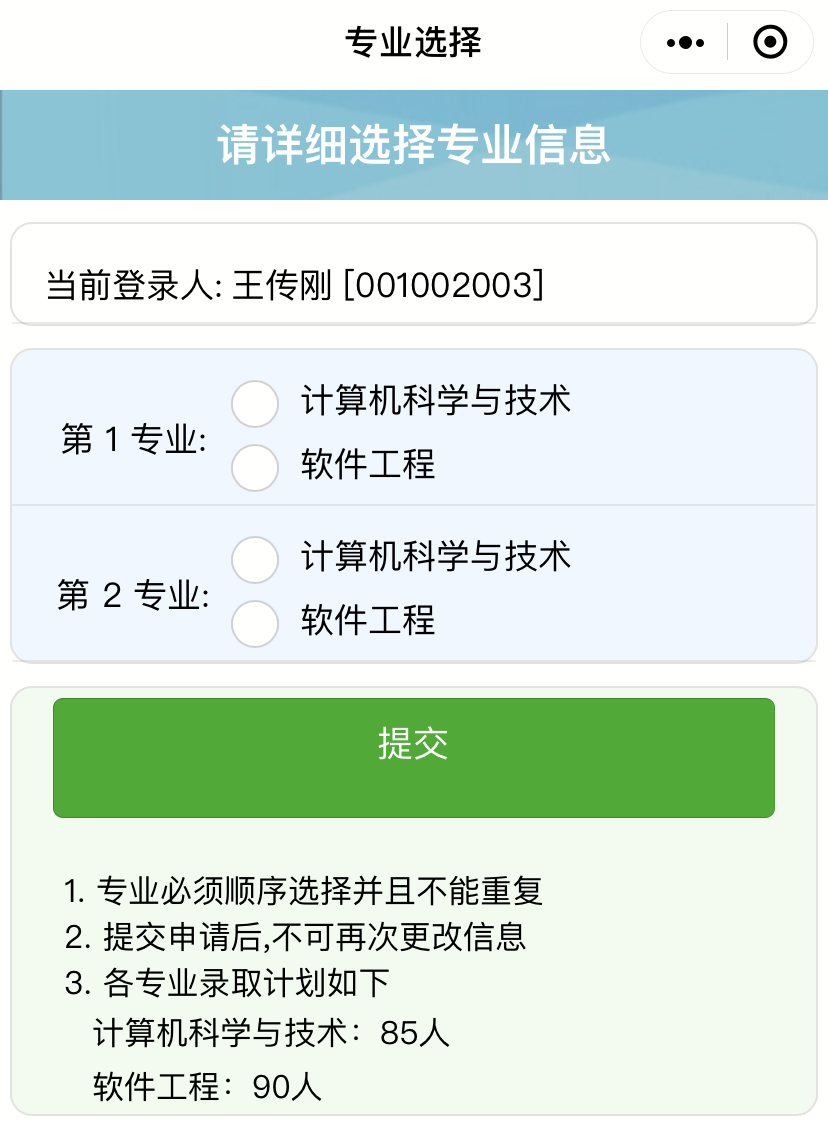Pick 计算机科学与技术 as 第 2 专业
The height and width of the screenshot is (1122, 828).
pyautogui.click(x=255, y=559)
